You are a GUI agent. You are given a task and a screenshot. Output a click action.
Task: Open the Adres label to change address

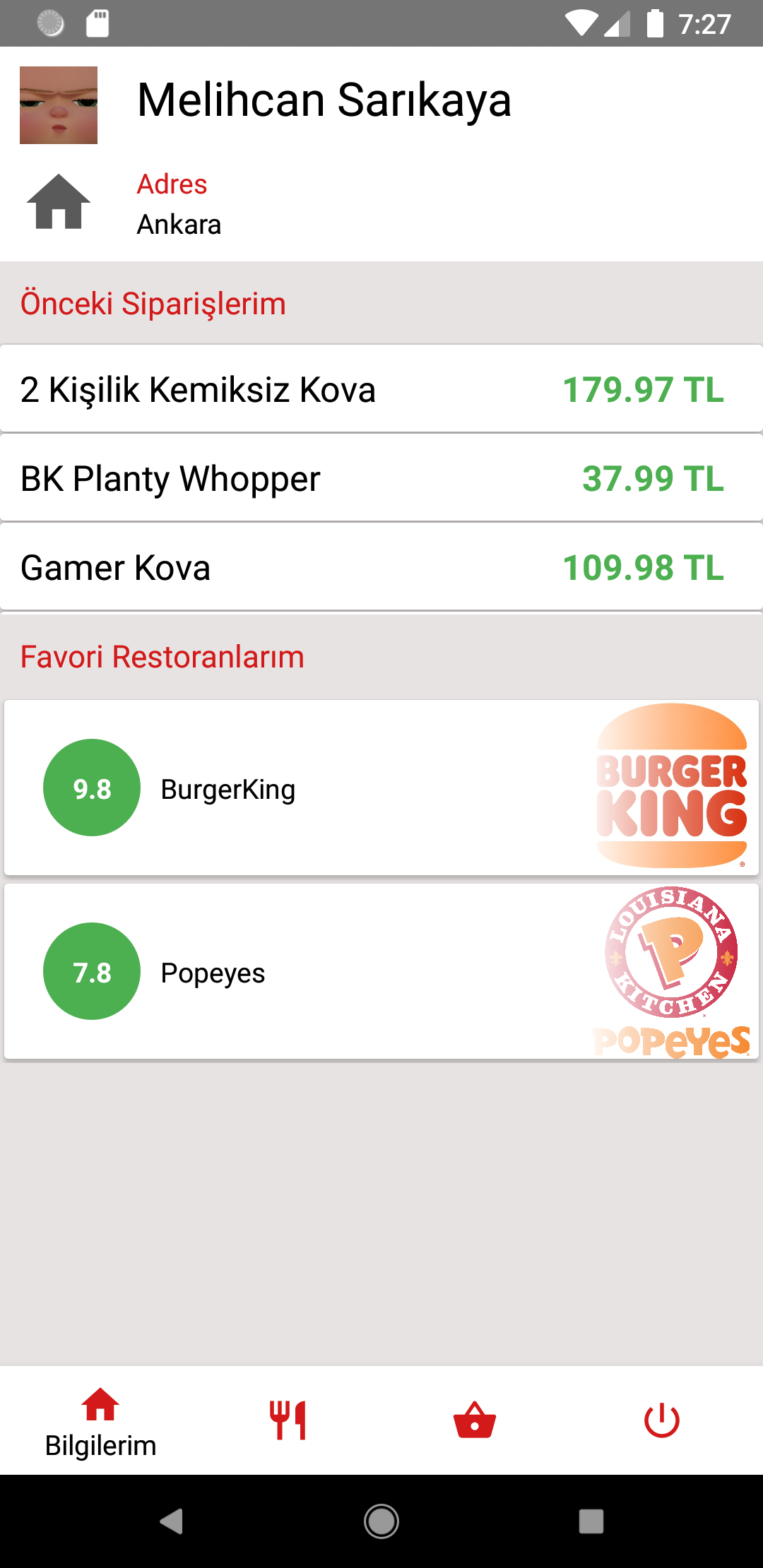(x=172, y=184)
